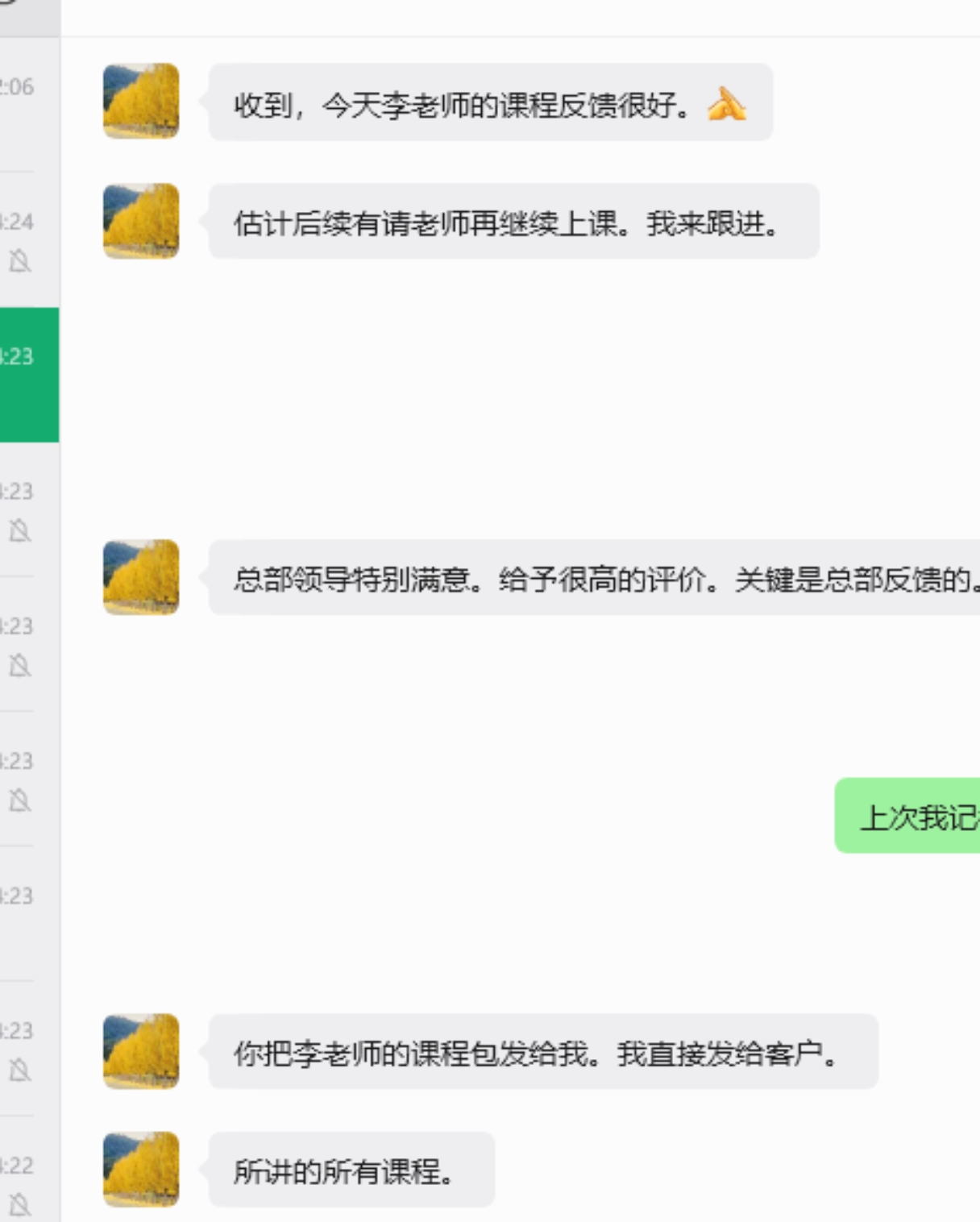Select the highlighted green chat thread
This screenshot has width=980, height=1222.
29,374
